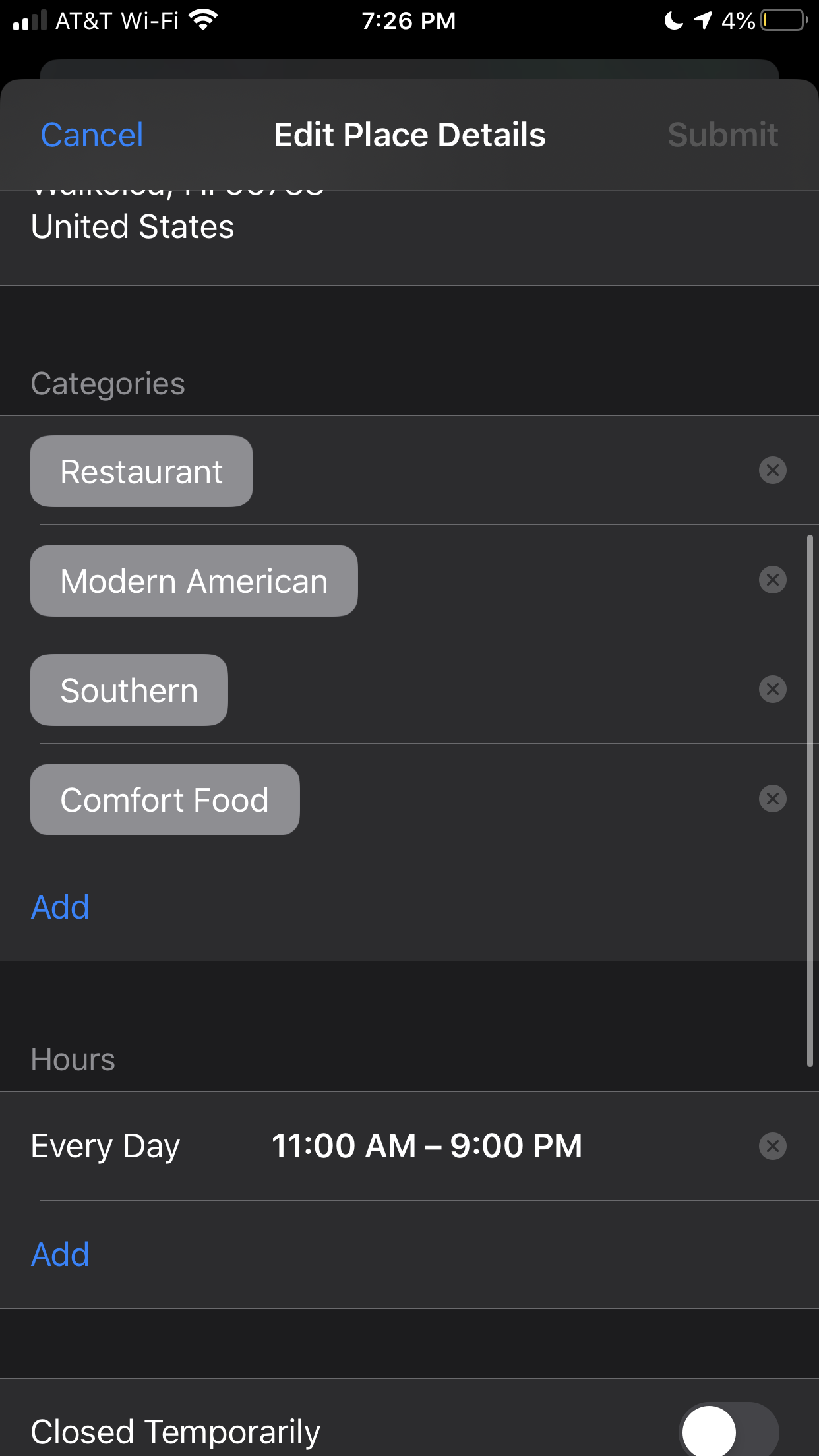The width and height of the screenshot is (819, 1456).
Task: Tap the Submit button
Action: click(x=722, y=135)
